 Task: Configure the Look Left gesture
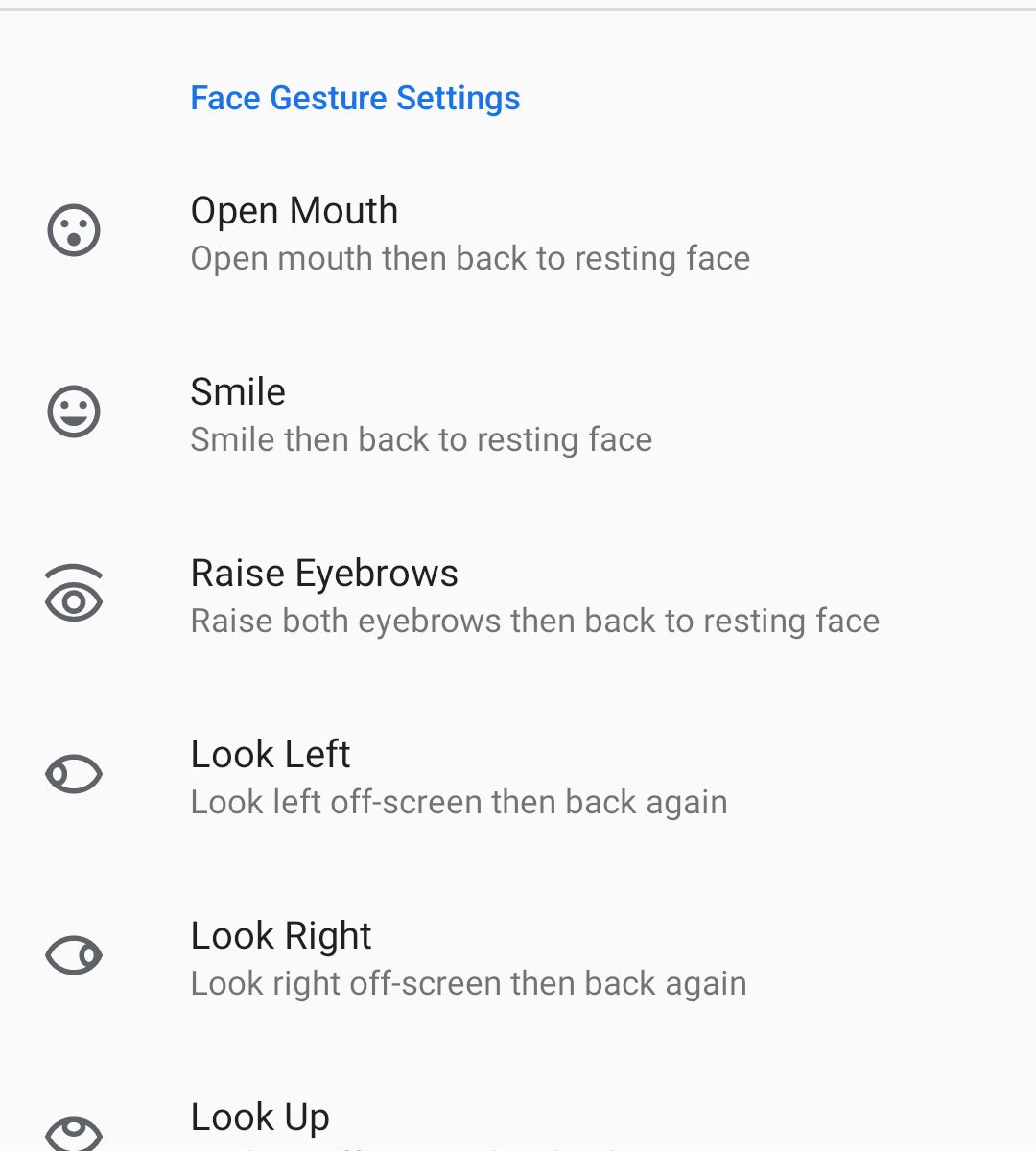(x=459, y=777)
